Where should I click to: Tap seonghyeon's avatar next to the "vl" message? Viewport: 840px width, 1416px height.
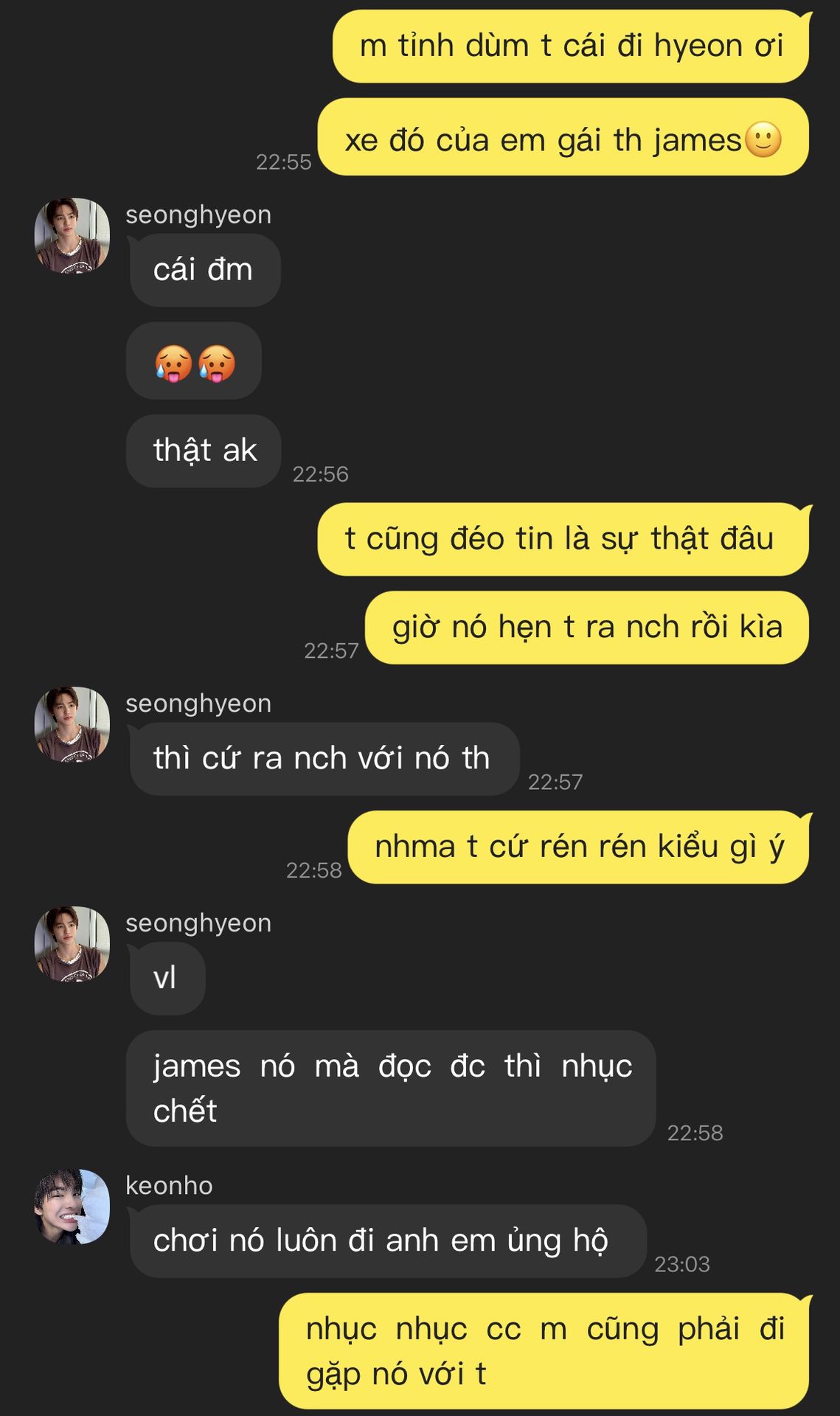(72, 943)
